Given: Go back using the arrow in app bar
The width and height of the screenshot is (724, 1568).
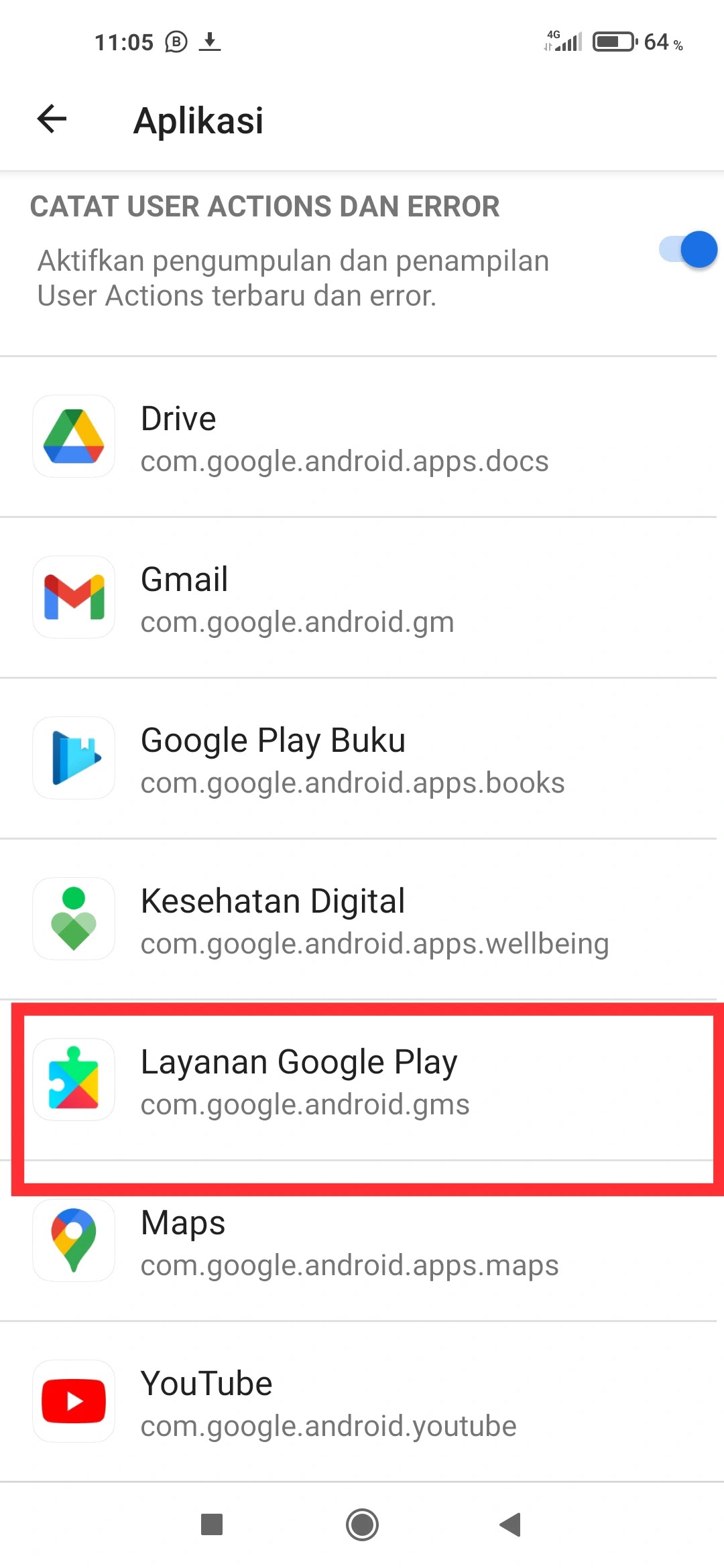Looking at the screenshot, I should point(52,120).
